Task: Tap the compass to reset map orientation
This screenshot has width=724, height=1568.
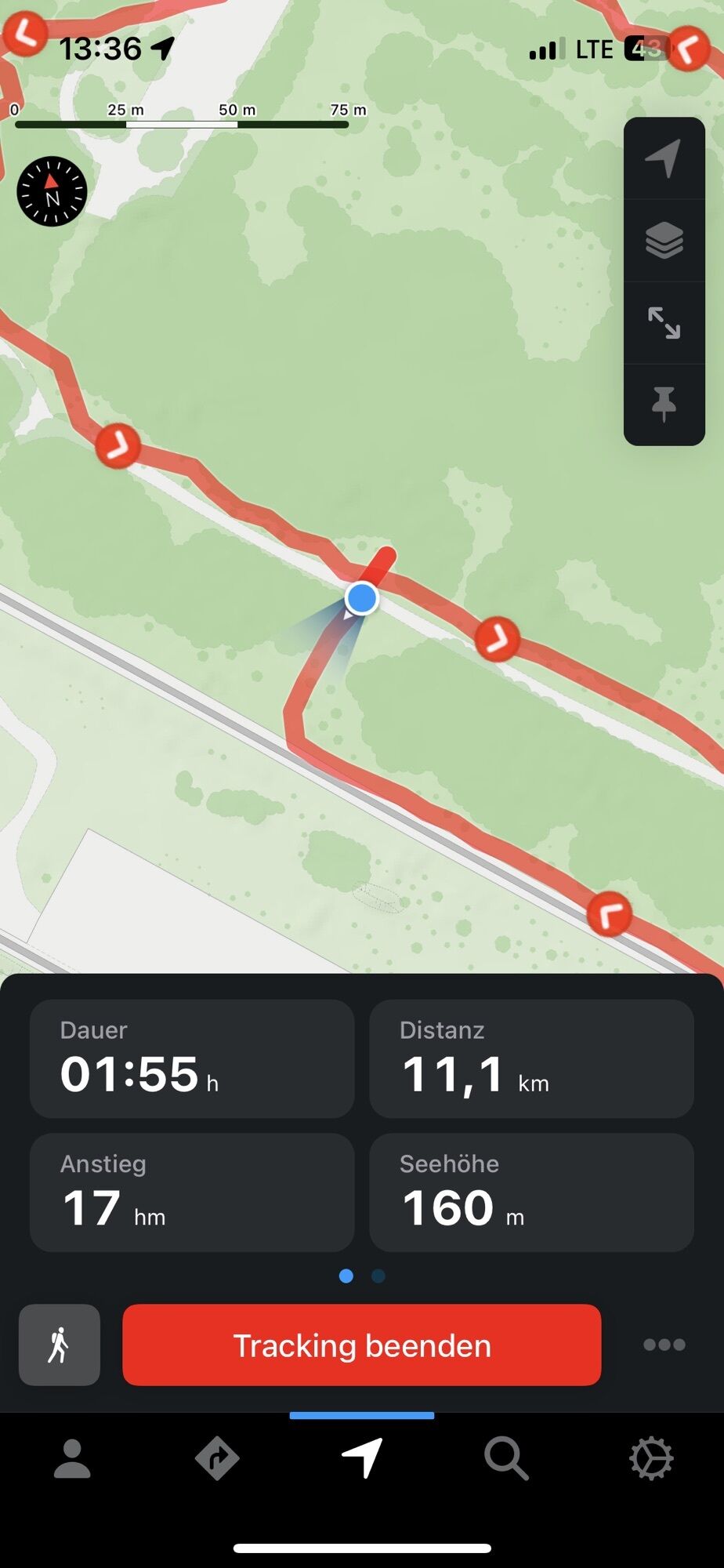Action: 52,191
